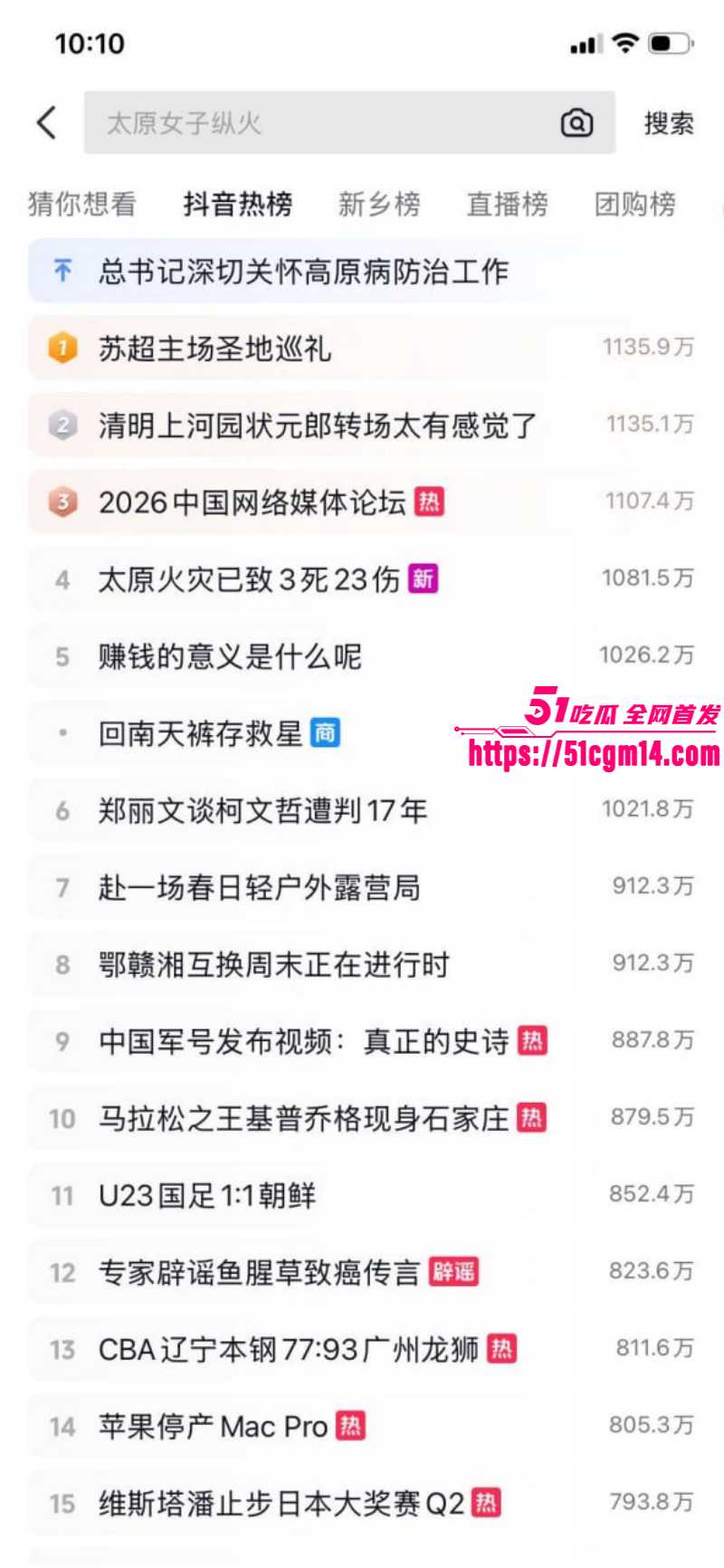The image size is (724, 1568).
Task: Open camera search icon in search bar
Action: tap(576, 122)
